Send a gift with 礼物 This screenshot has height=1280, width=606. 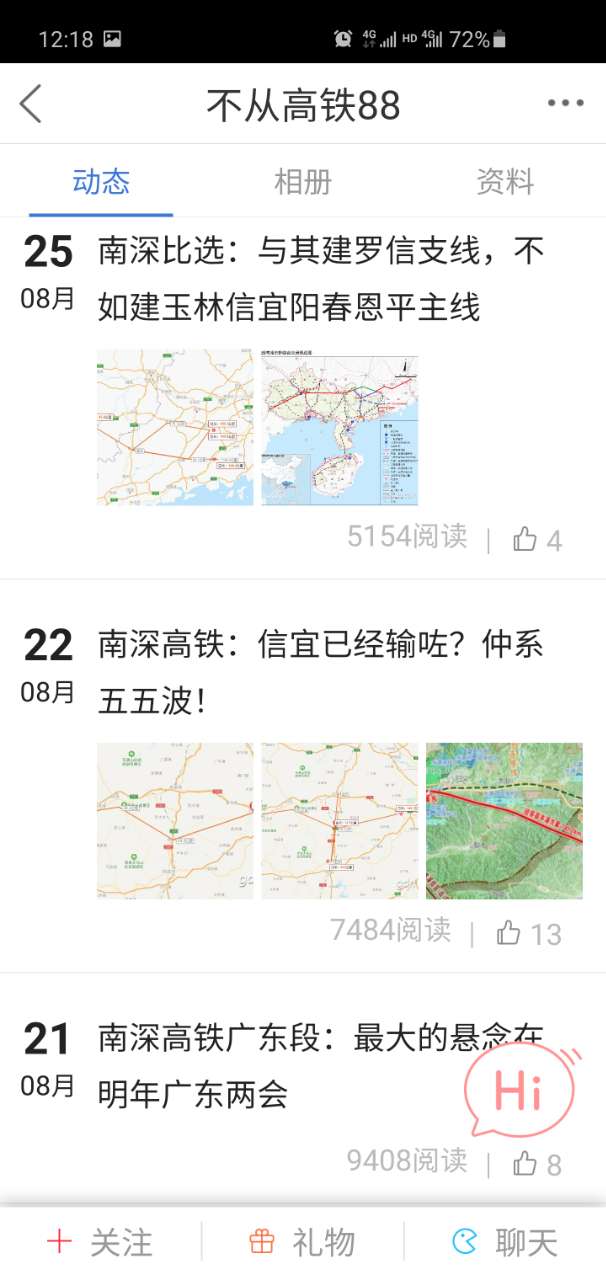(x=303, y=1242)
